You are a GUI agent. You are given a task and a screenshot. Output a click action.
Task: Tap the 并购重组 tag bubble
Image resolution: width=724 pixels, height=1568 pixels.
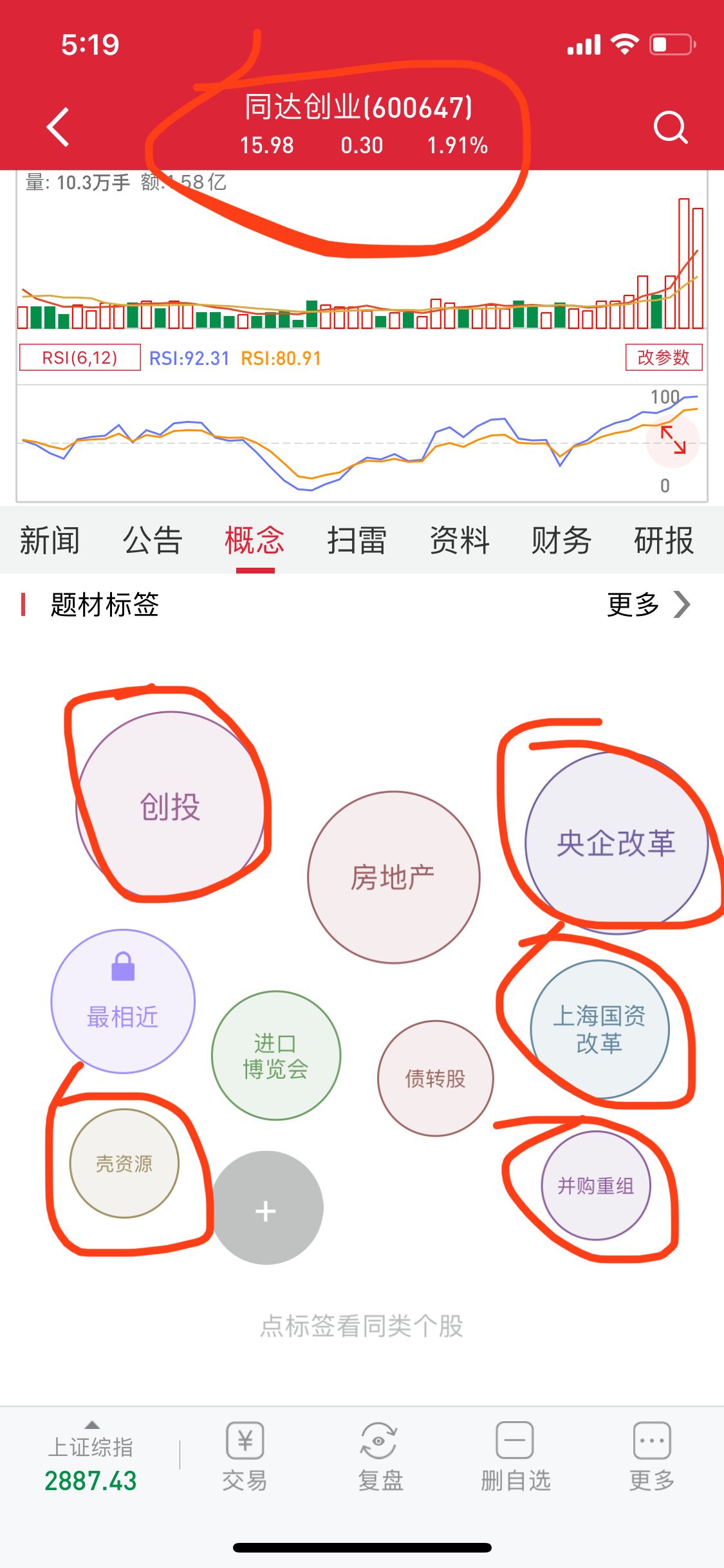(x=597, y=1186)
